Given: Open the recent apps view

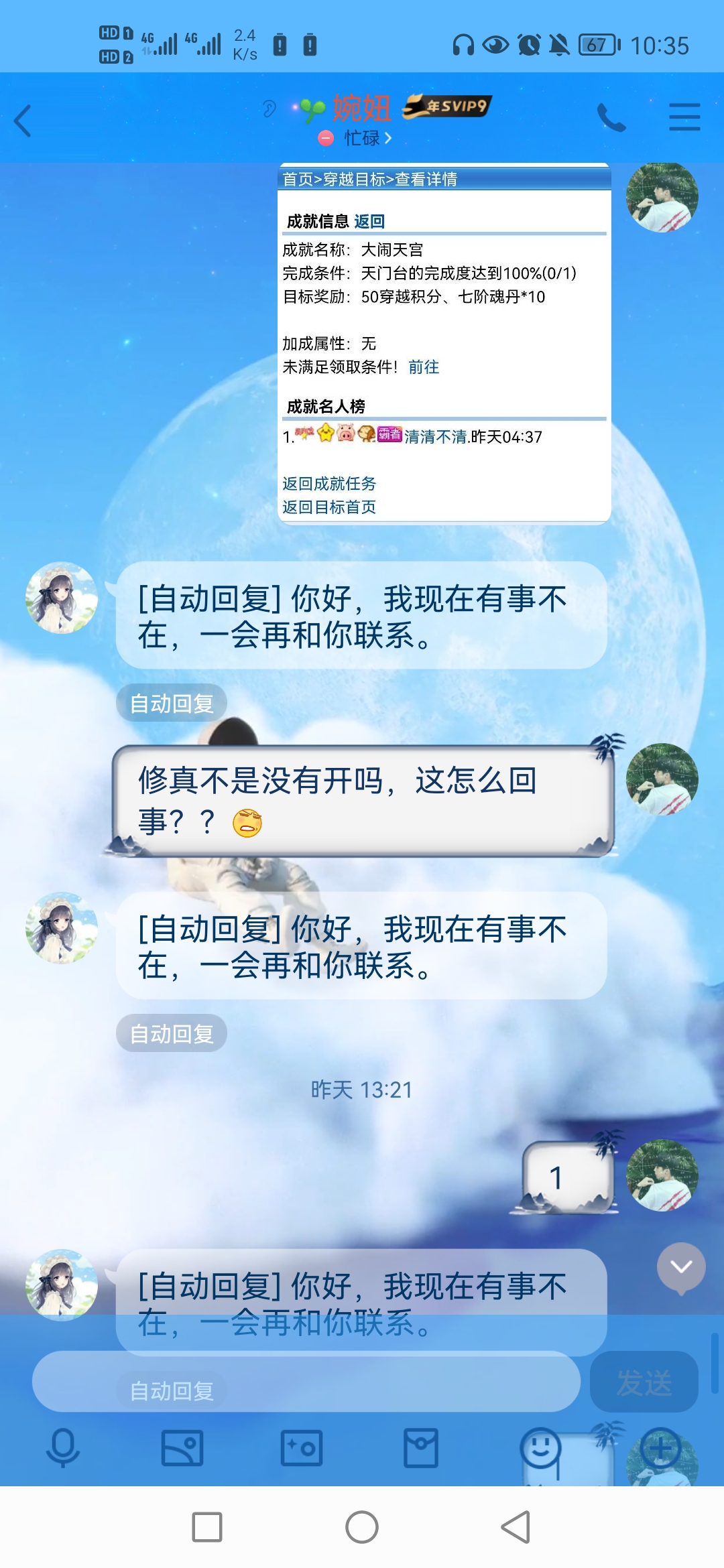Looking at the screenshot, I should [207, 1527].
